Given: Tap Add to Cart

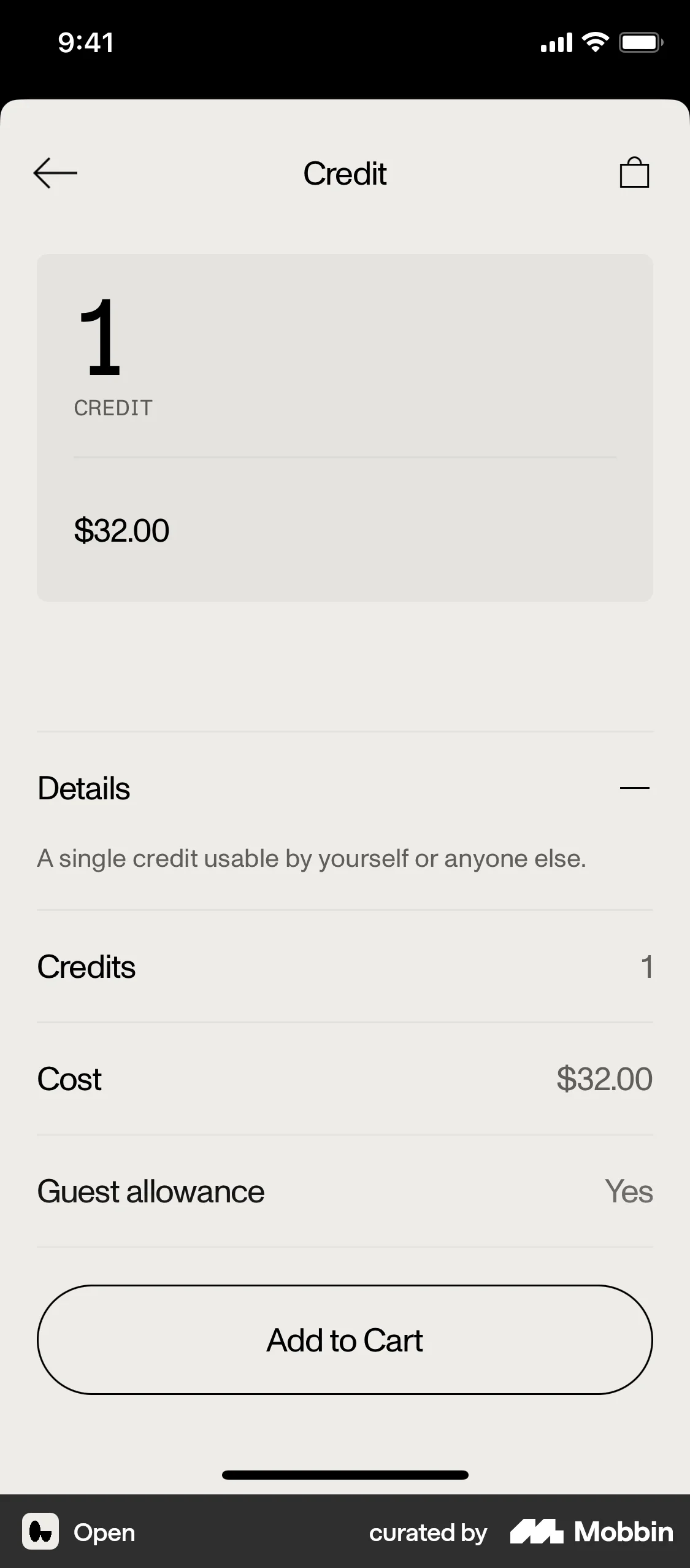Looking at the screenshot, I should [345, 1340].
